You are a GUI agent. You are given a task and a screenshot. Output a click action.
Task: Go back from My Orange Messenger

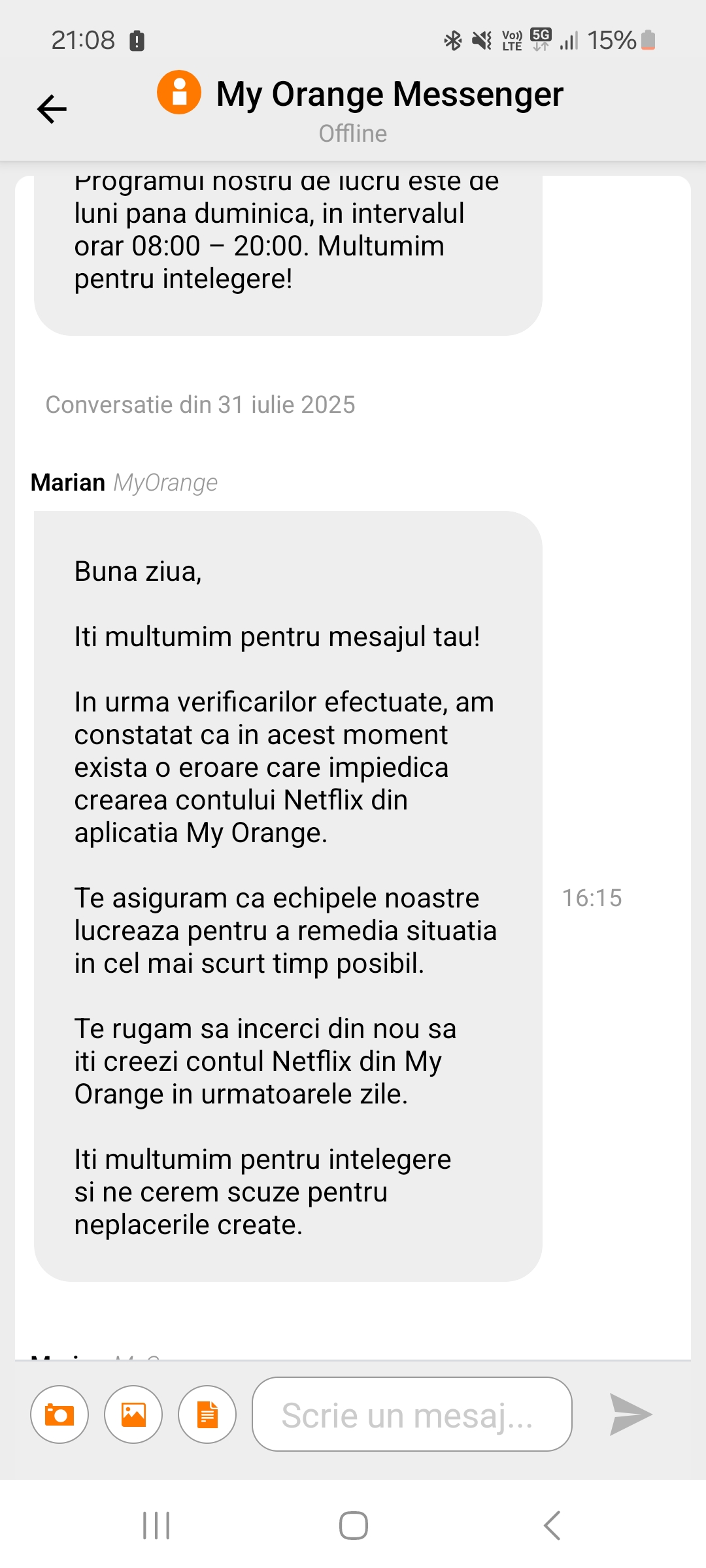52,108
